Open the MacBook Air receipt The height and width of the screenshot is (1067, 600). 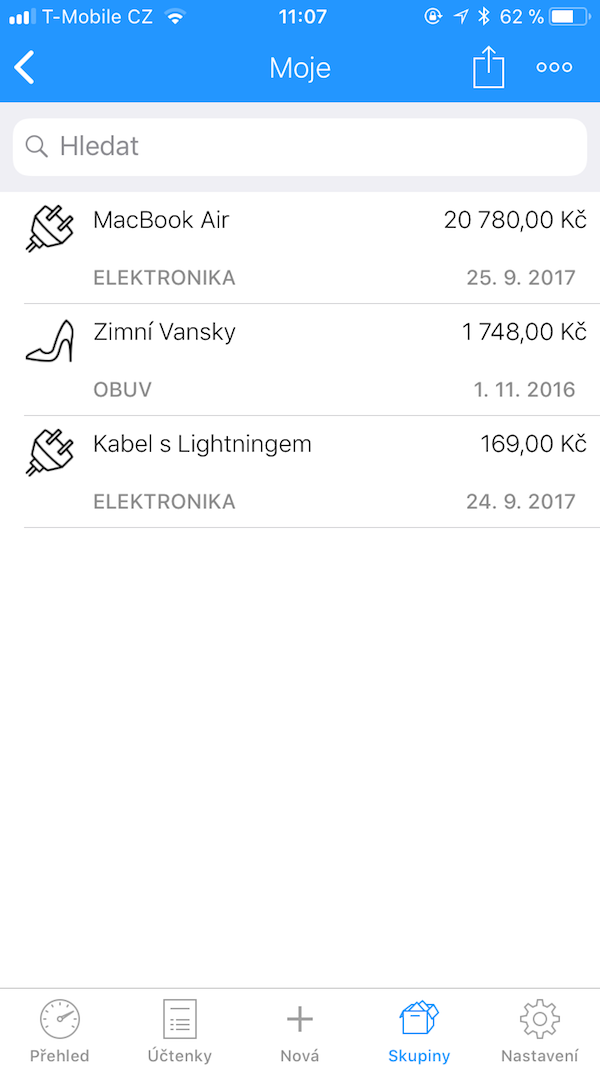click(x=300, y=247)
